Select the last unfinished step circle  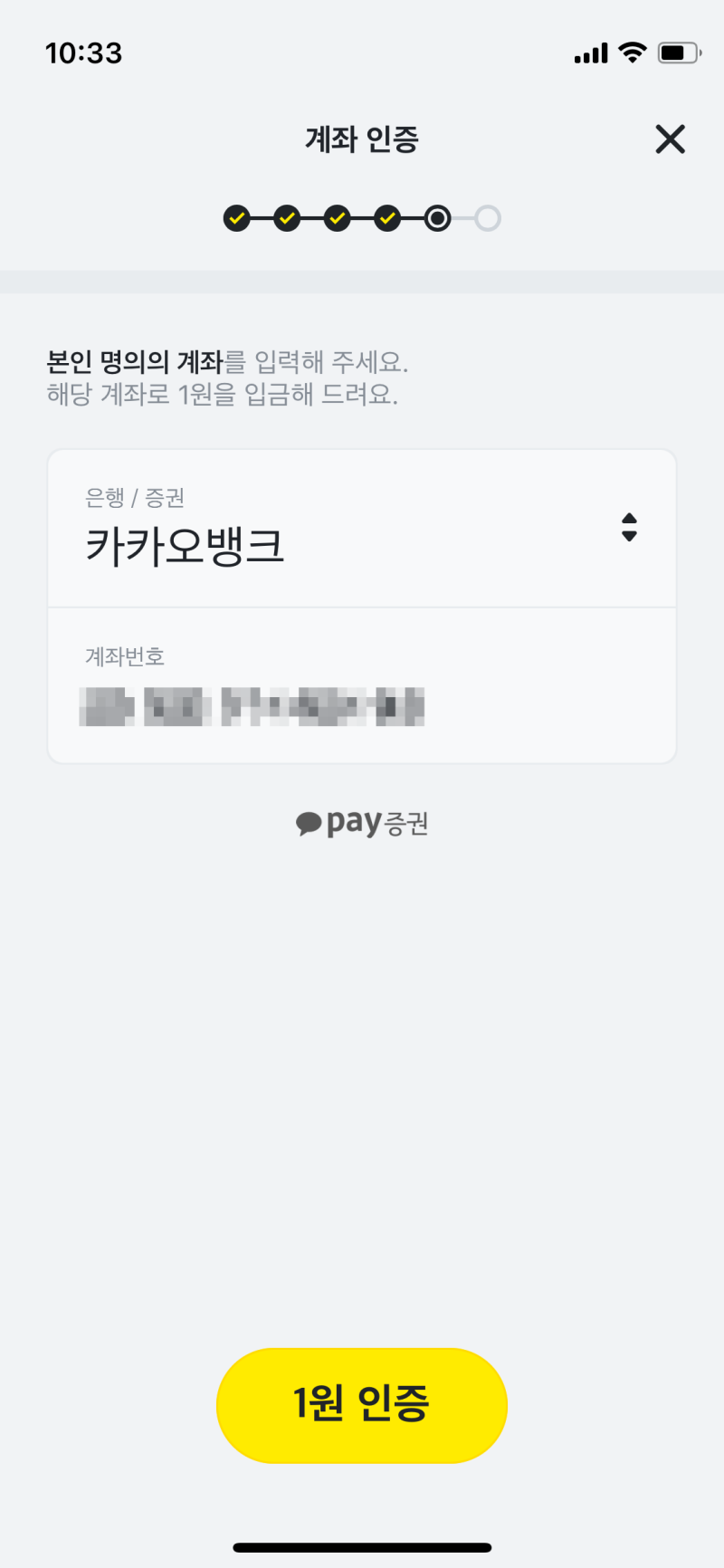tap(488, 218)
